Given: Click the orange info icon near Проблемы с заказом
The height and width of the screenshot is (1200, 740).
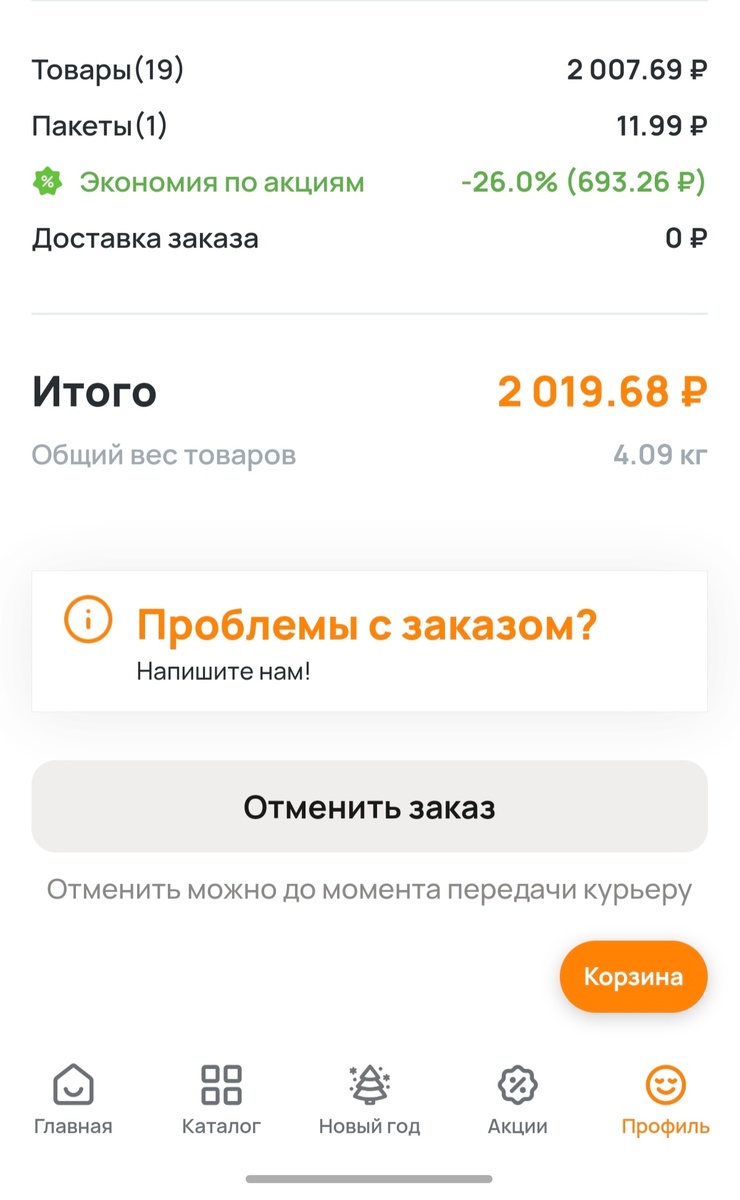Looking at the screenshot, I should [x=88, y=622].
